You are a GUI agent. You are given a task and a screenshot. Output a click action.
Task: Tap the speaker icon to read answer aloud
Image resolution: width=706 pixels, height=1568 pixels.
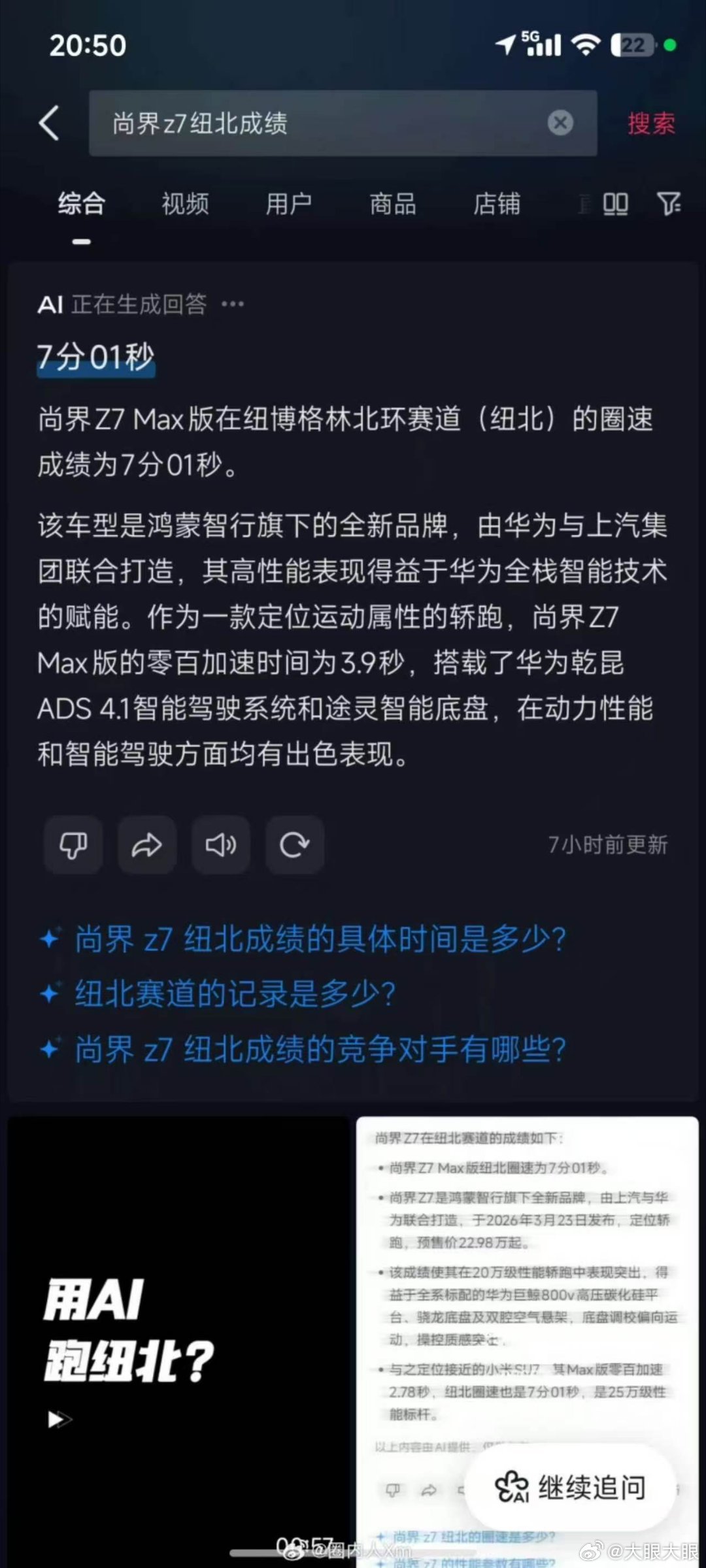[221, 844]
